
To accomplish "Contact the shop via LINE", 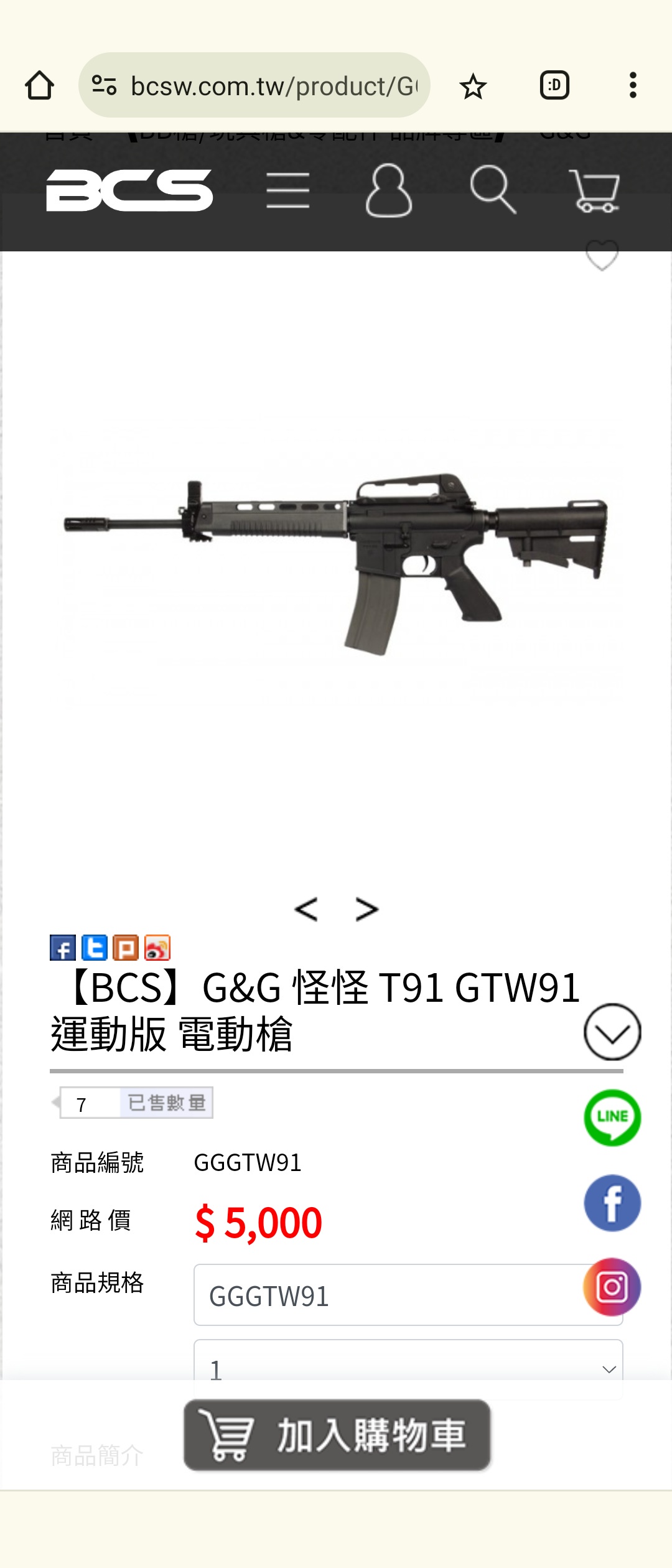I will click(x=612, y=1118).
